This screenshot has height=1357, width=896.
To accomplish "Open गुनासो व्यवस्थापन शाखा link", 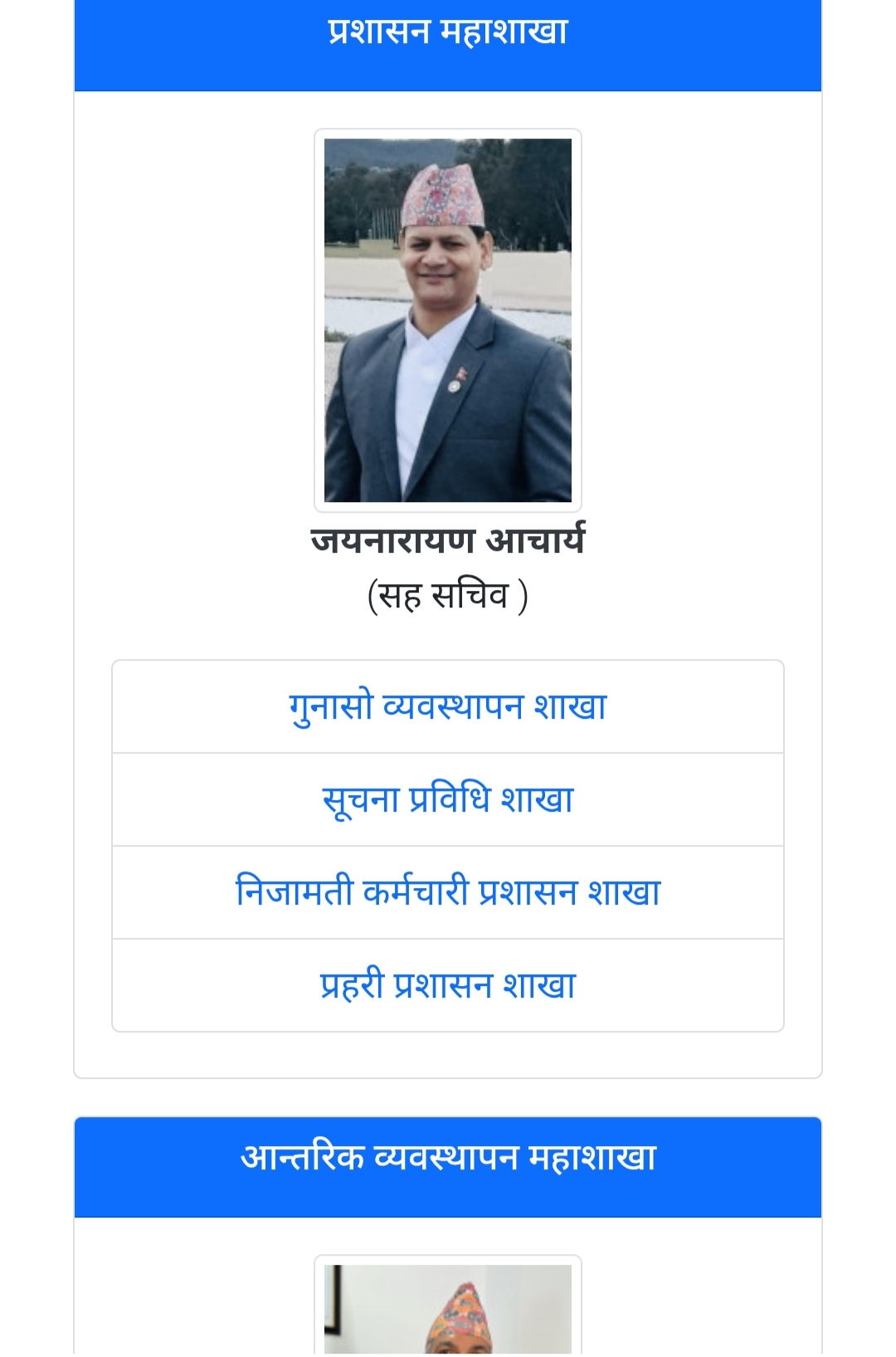I will pyautogui.click(x=448, y=707).
